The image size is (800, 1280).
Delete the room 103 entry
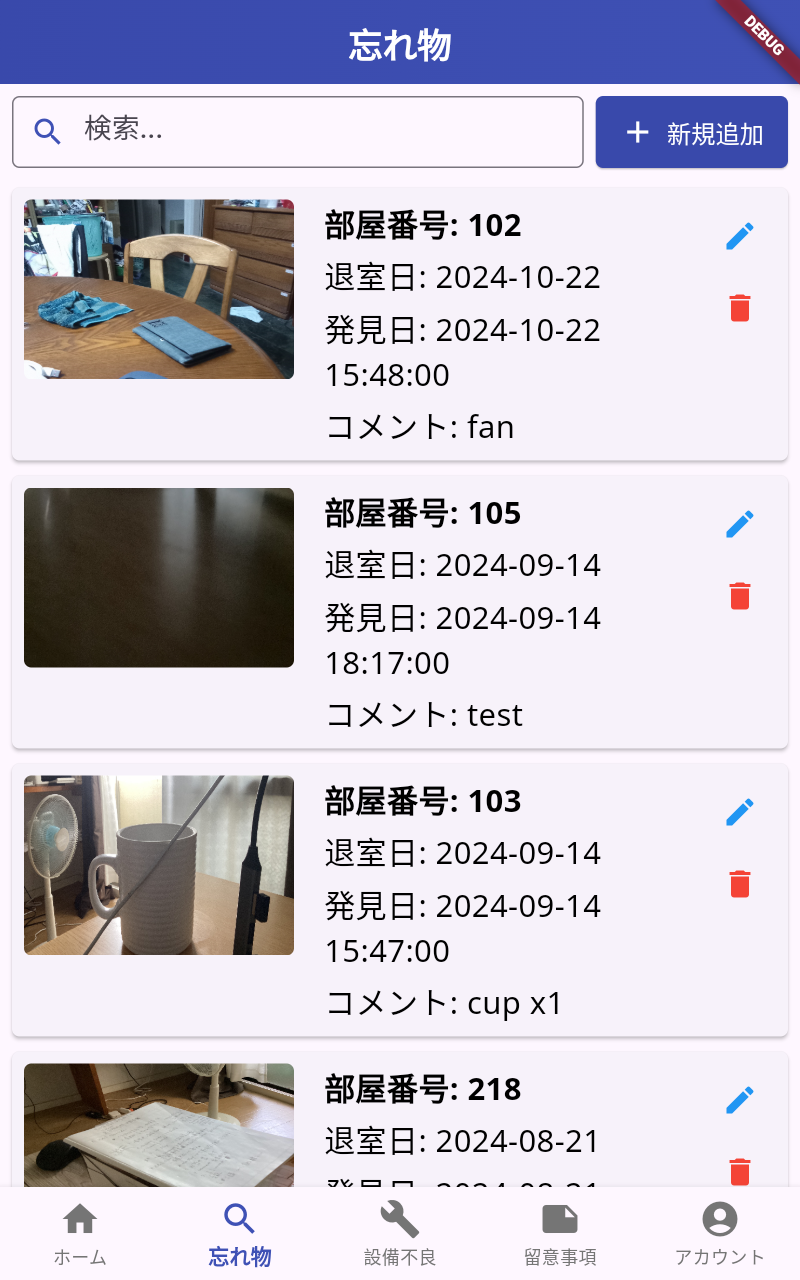739,884
